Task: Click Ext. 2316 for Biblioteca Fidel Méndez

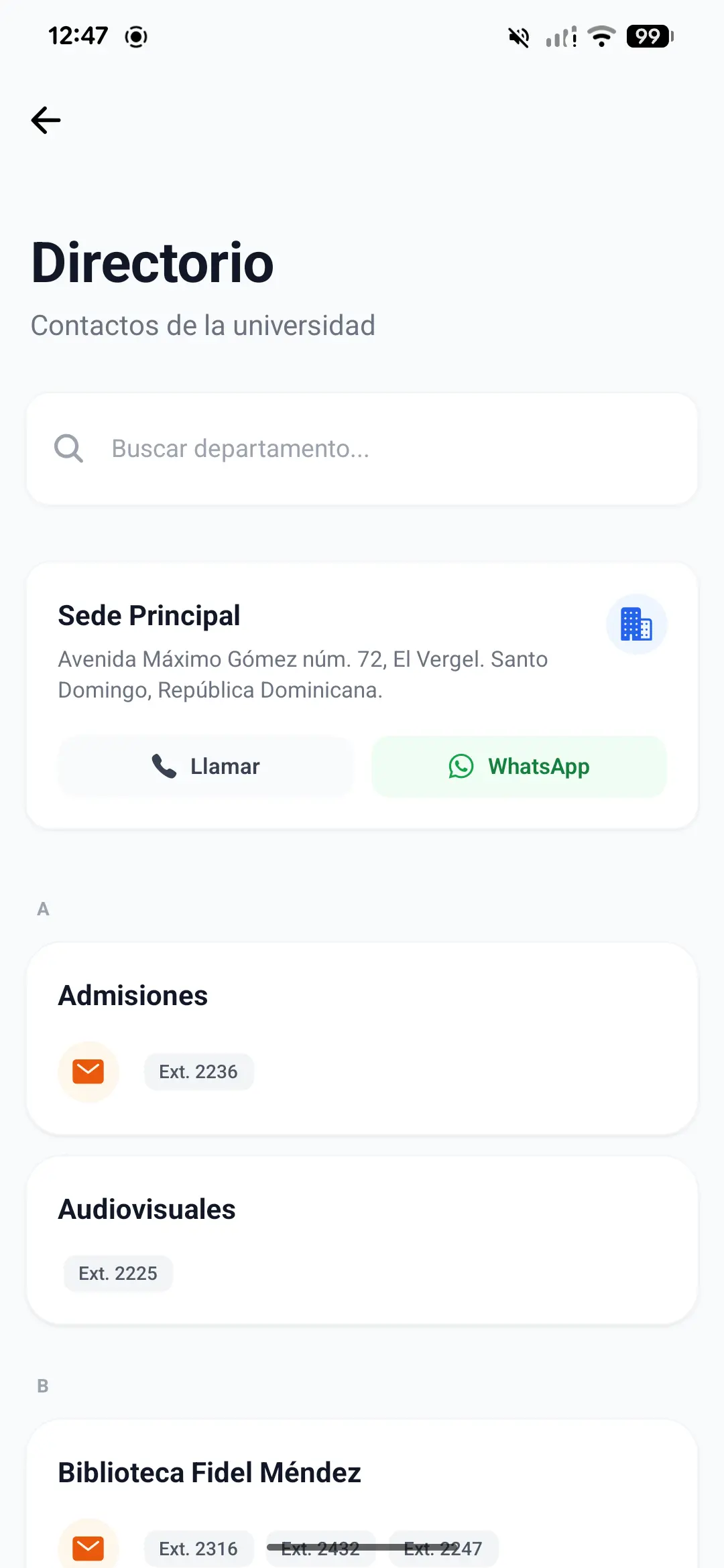Action: pyautogui.click(x=198, y=1548)
